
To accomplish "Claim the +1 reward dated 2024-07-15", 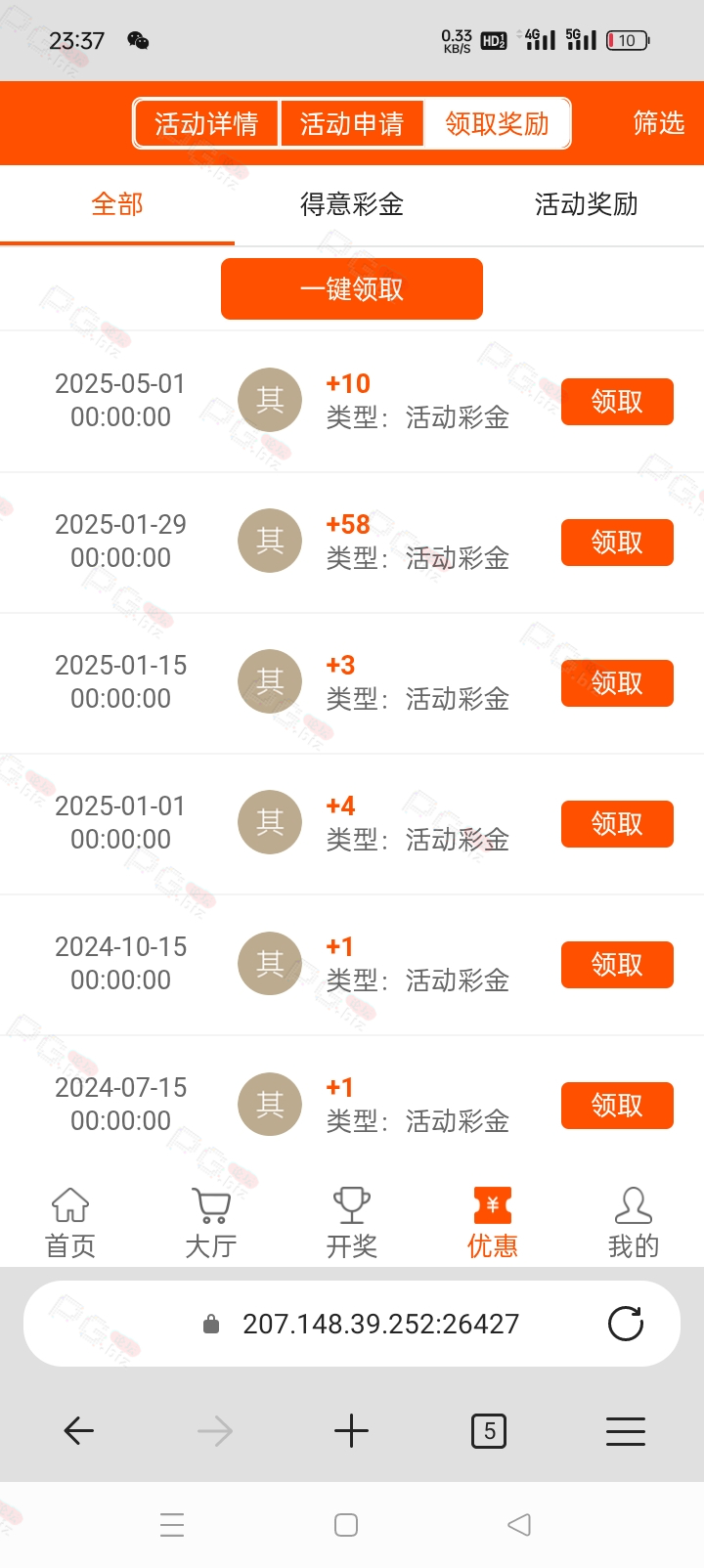I will coord(617,1106).
